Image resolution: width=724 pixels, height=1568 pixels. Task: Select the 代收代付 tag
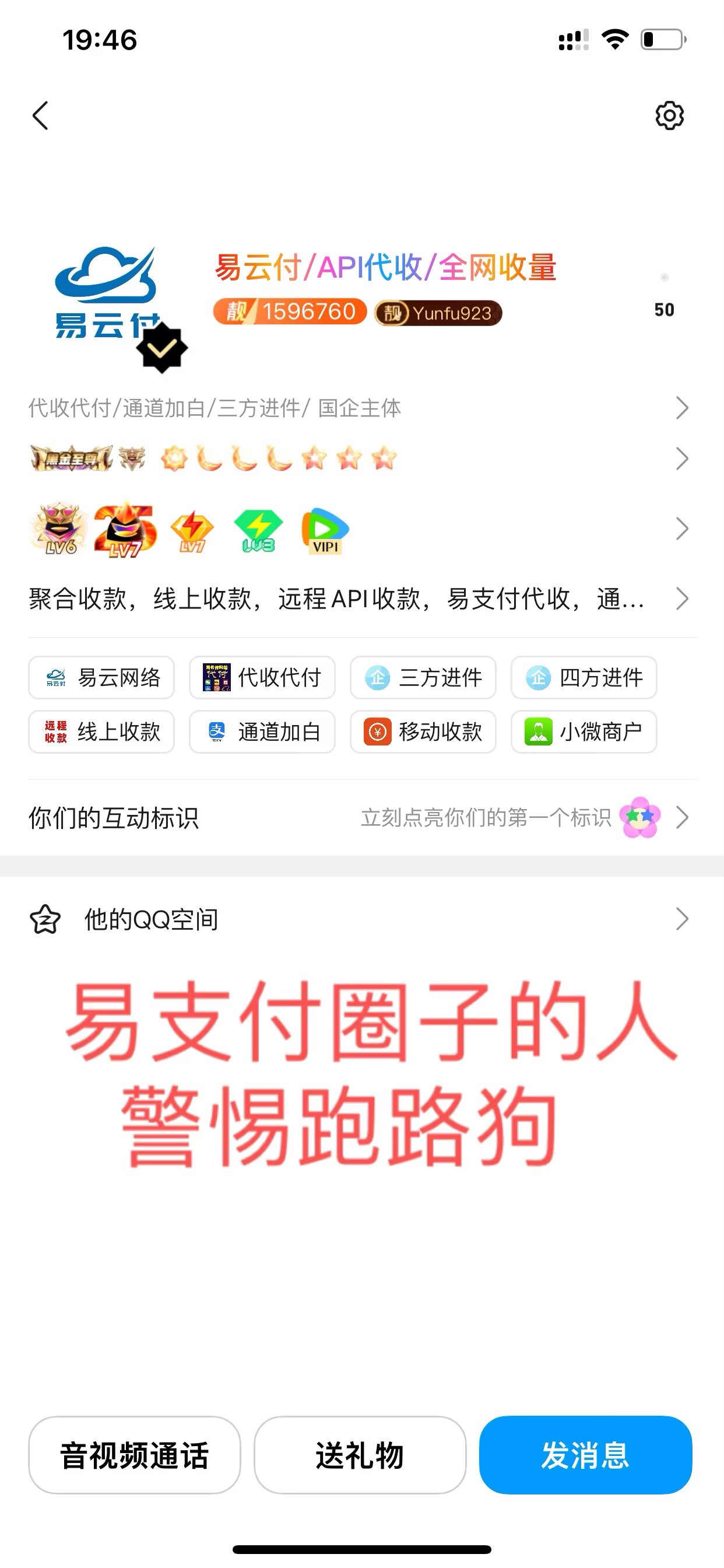pyautogui.click(x=262, y=677)
